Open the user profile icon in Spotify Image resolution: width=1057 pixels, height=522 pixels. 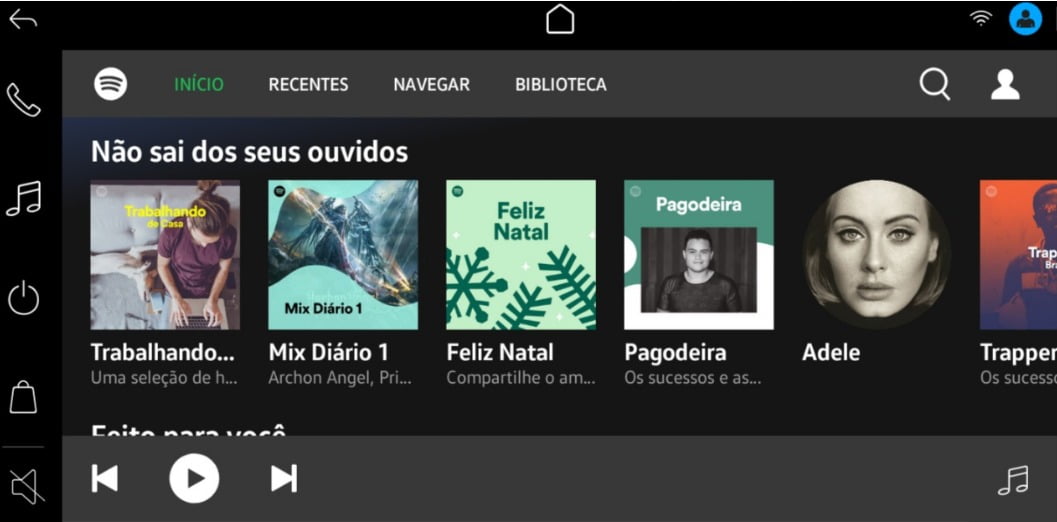click(1005, 85)
